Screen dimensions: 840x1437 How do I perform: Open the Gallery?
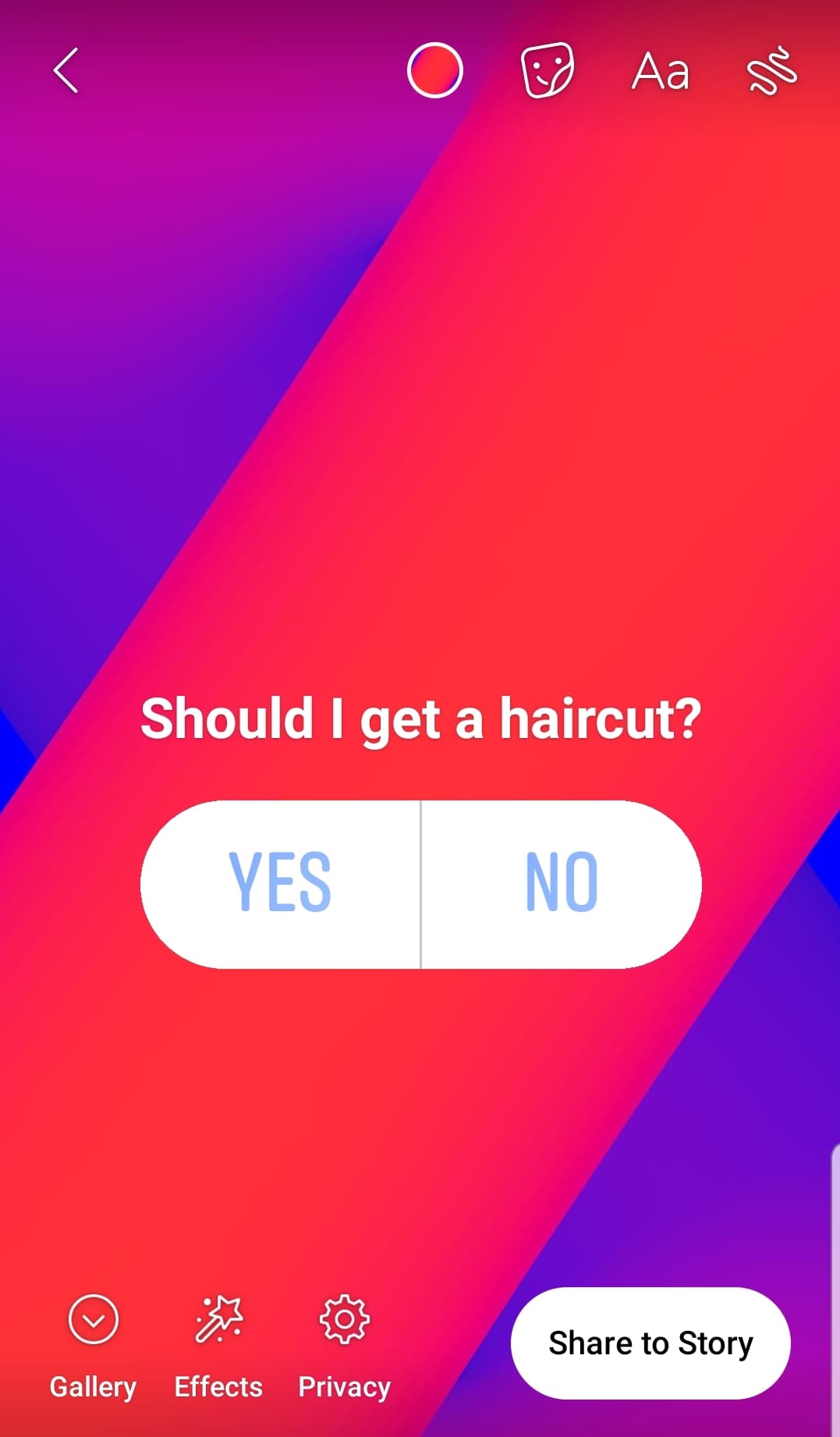[x=93, y=1343]
